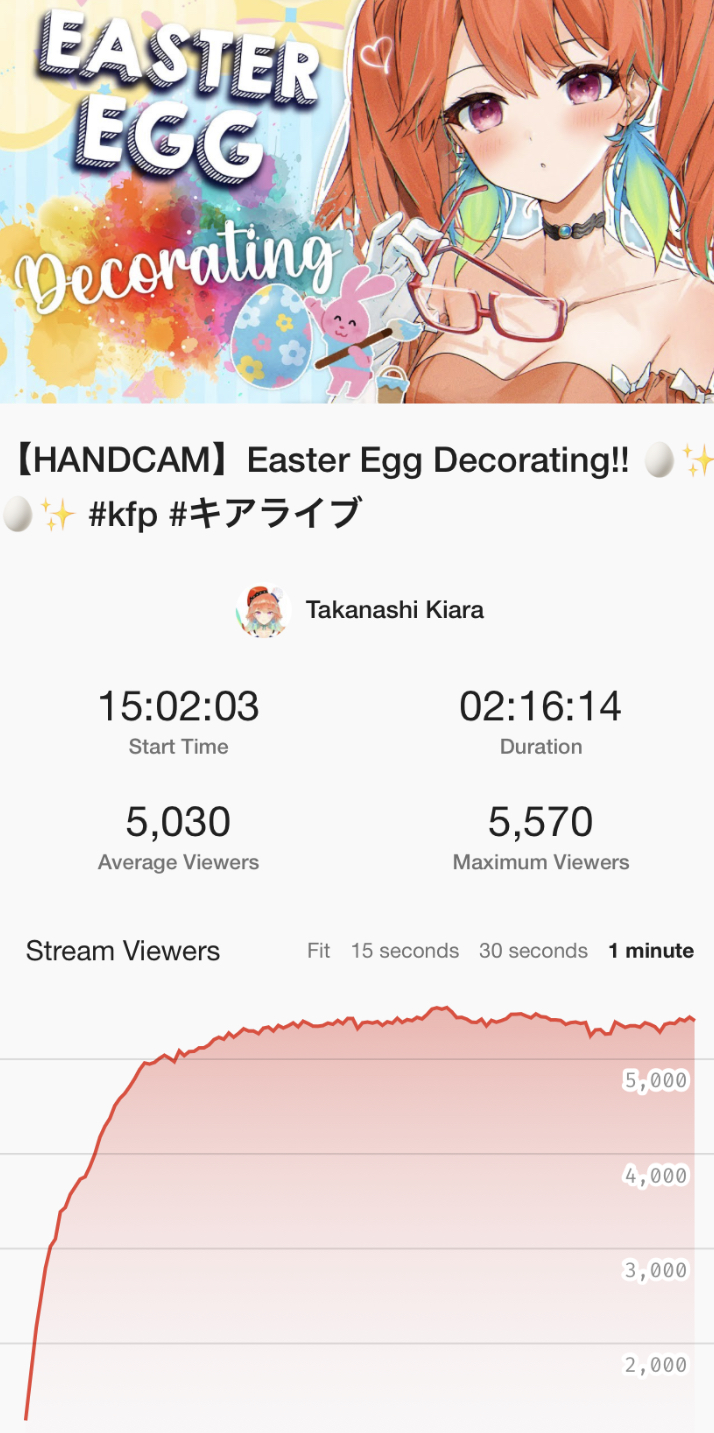Switch chart to 15 seconds interval
This screenshot has width=714, height=1433.
coord(404,951)
